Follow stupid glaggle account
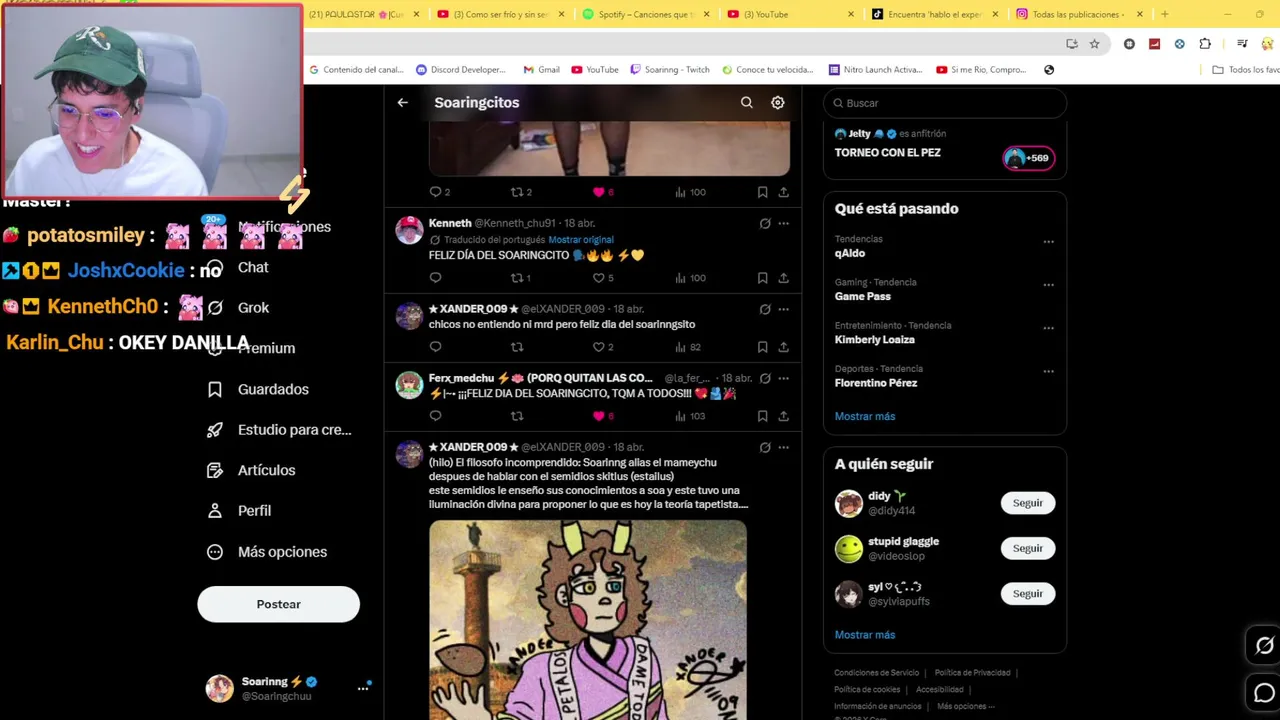This screenshot has width=1280, height=720. click(x=1027, y=548)
